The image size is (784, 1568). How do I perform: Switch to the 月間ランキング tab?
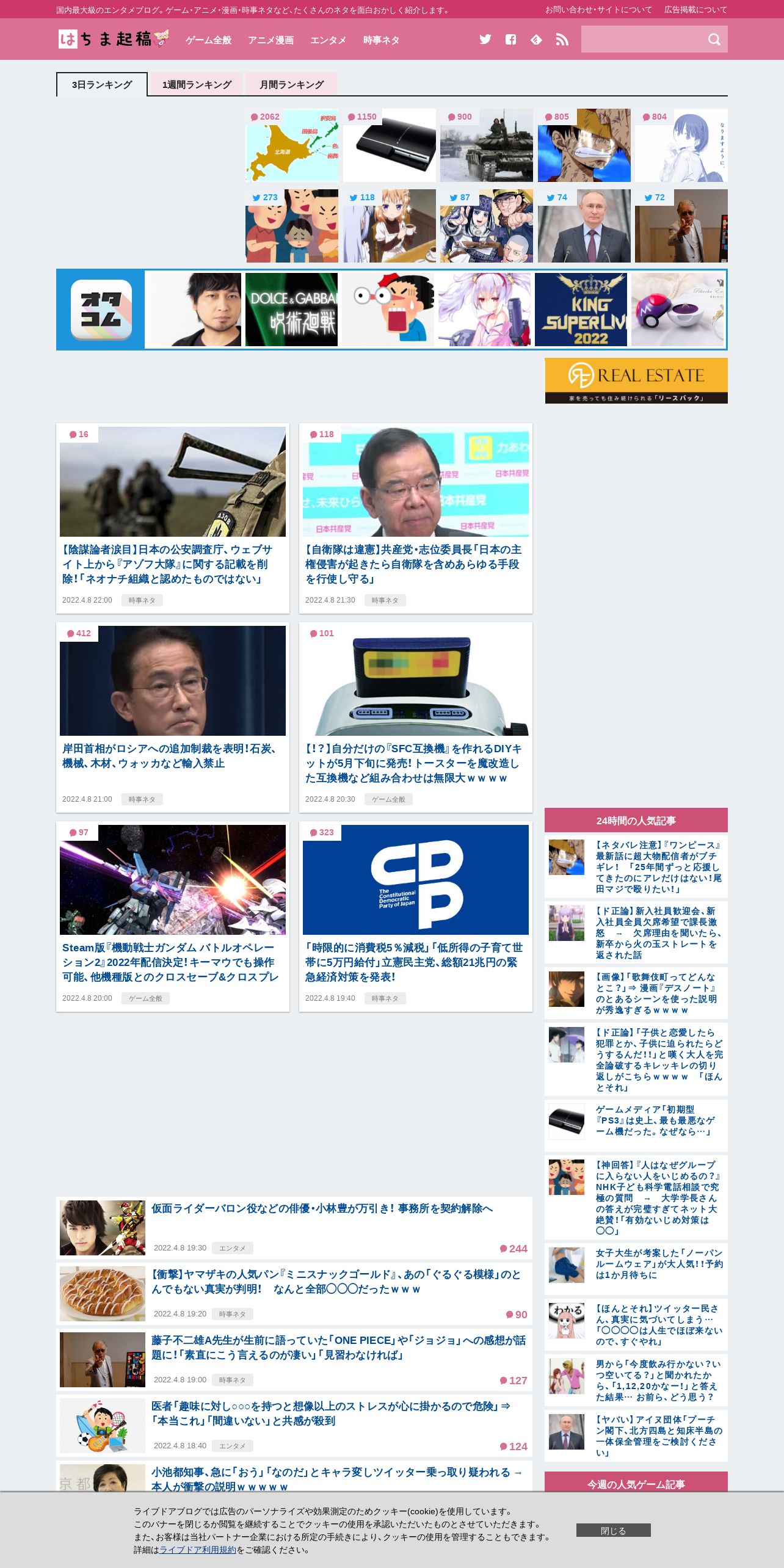pyautogui.click(x=291, y=84)
